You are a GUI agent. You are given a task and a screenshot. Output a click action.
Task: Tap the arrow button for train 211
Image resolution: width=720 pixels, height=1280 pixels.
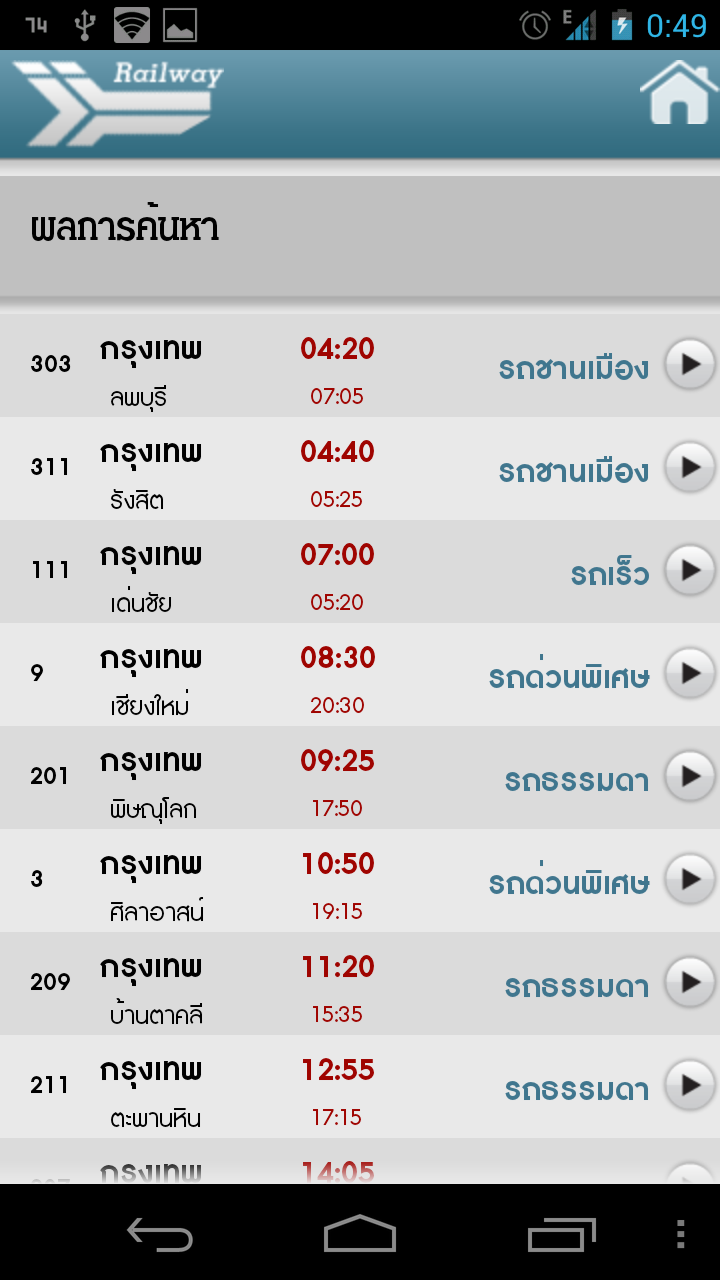(690, 1085)
